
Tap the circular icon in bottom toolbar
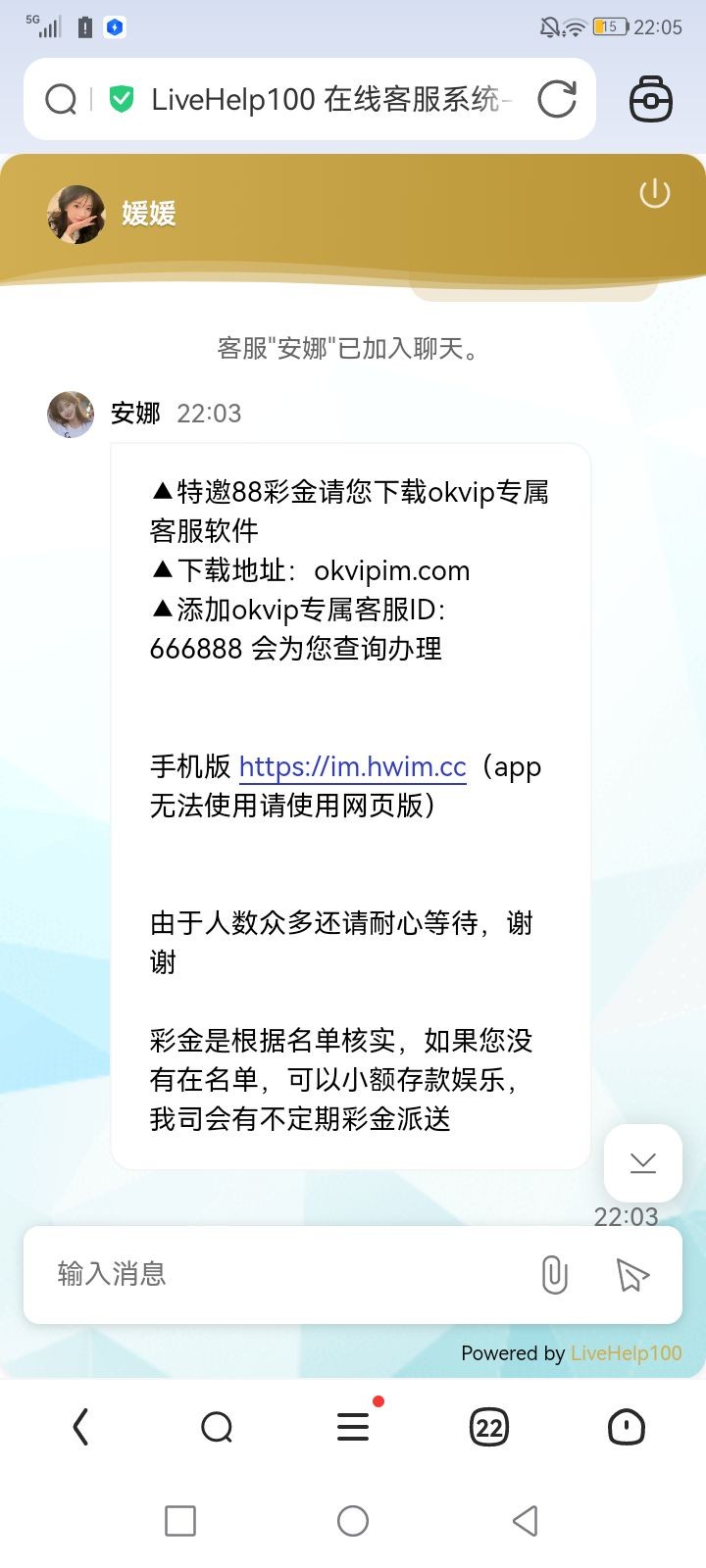(x=626, y=1427)
